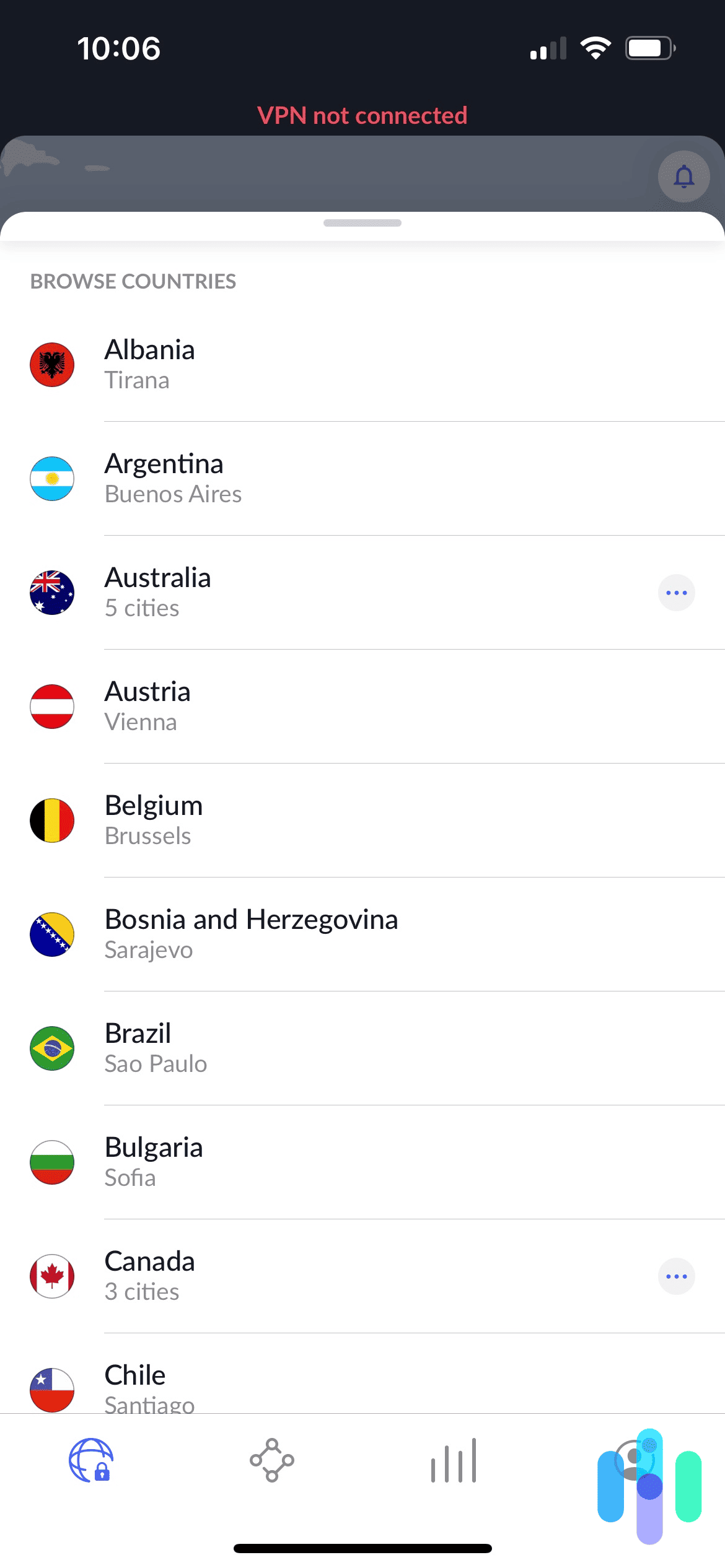Click the Austria flag icon

(x=53, y=707)
